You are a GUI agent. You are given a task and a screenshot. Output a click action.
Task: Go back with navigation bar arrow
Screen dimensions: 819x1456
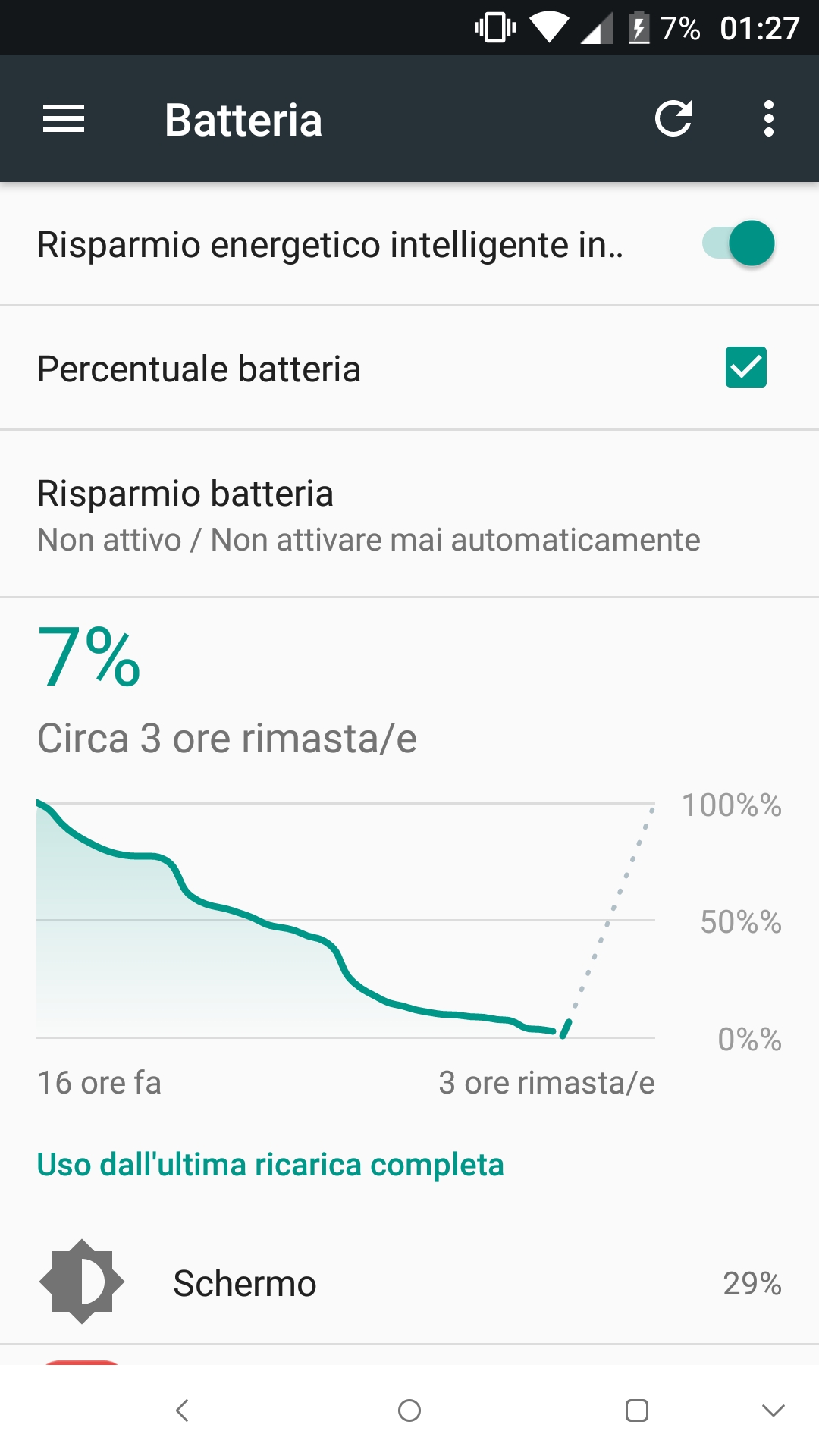182,1410
